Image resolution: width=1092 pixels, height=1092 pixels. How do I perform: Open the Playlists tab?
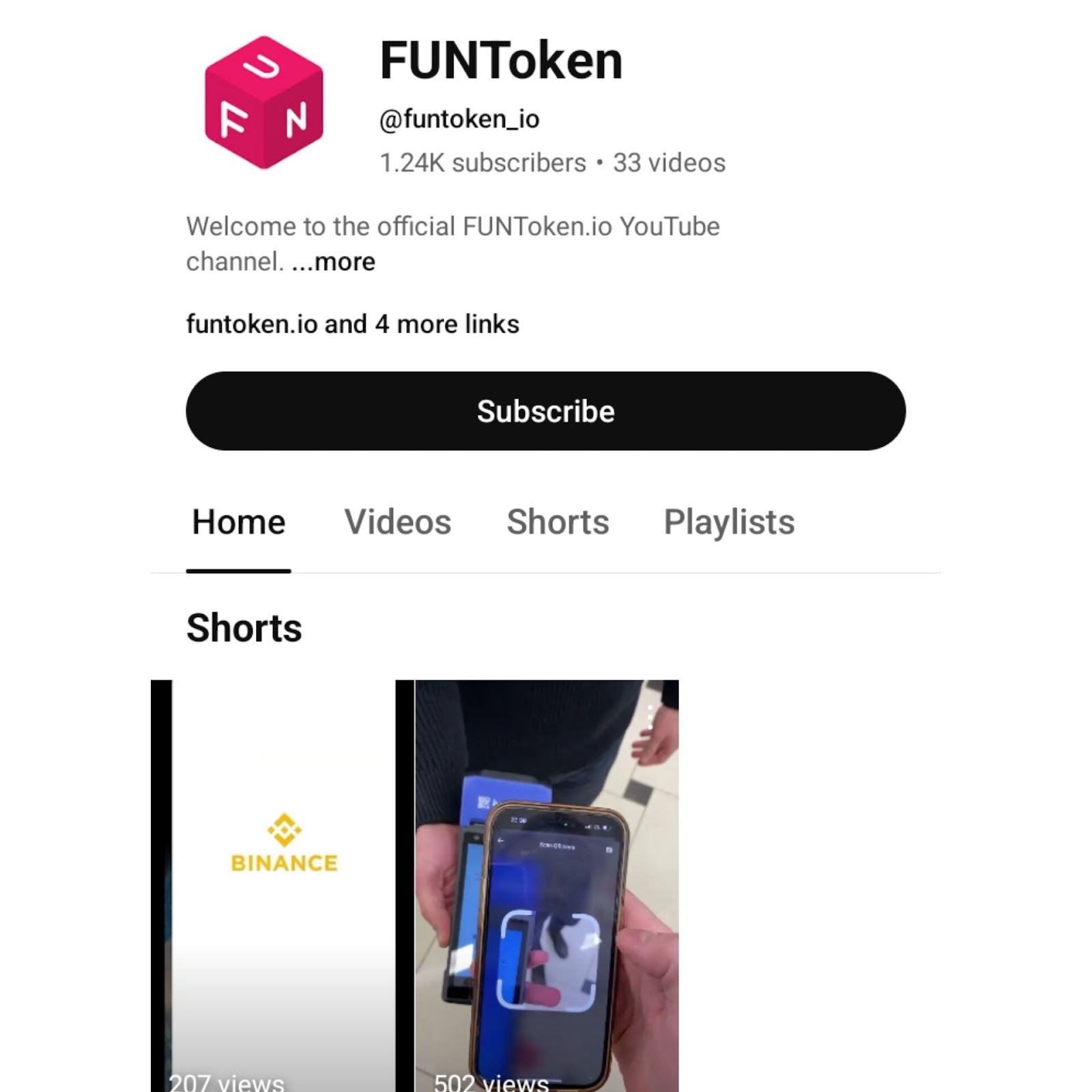(x=729, y=522)
